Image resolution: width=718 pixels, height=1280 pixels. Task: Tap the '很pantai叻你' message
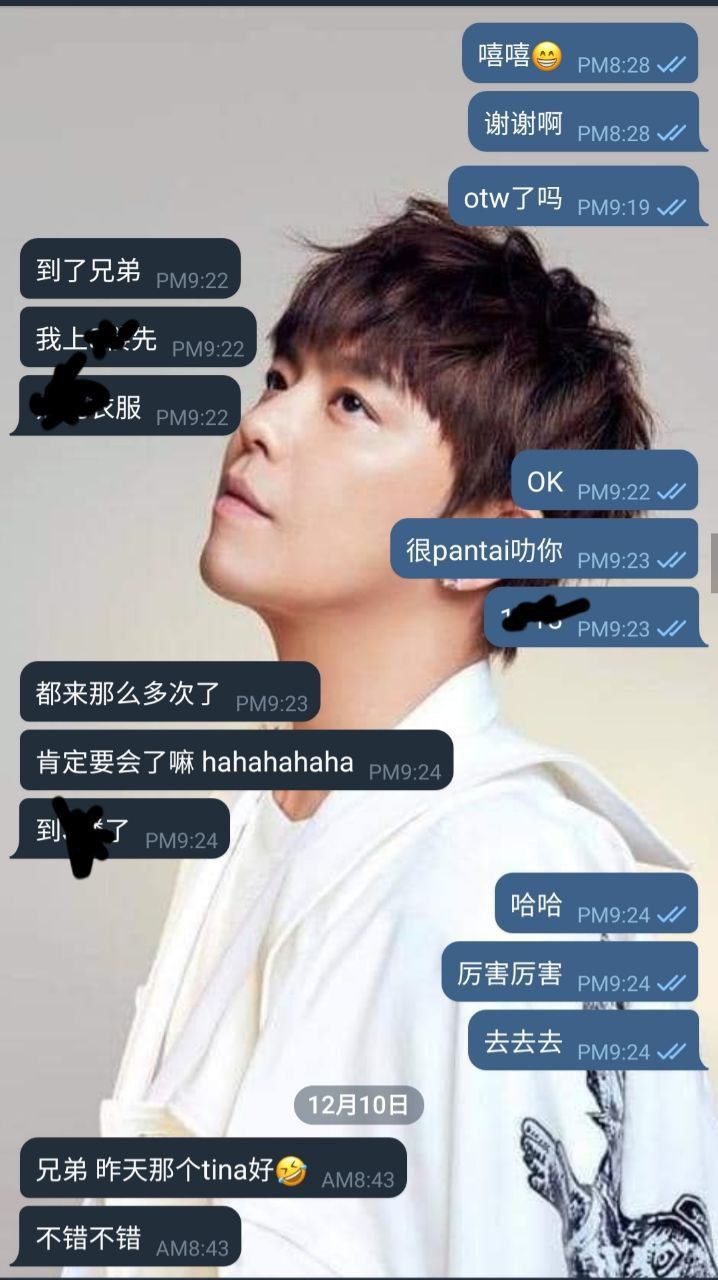tap(544, 550)
